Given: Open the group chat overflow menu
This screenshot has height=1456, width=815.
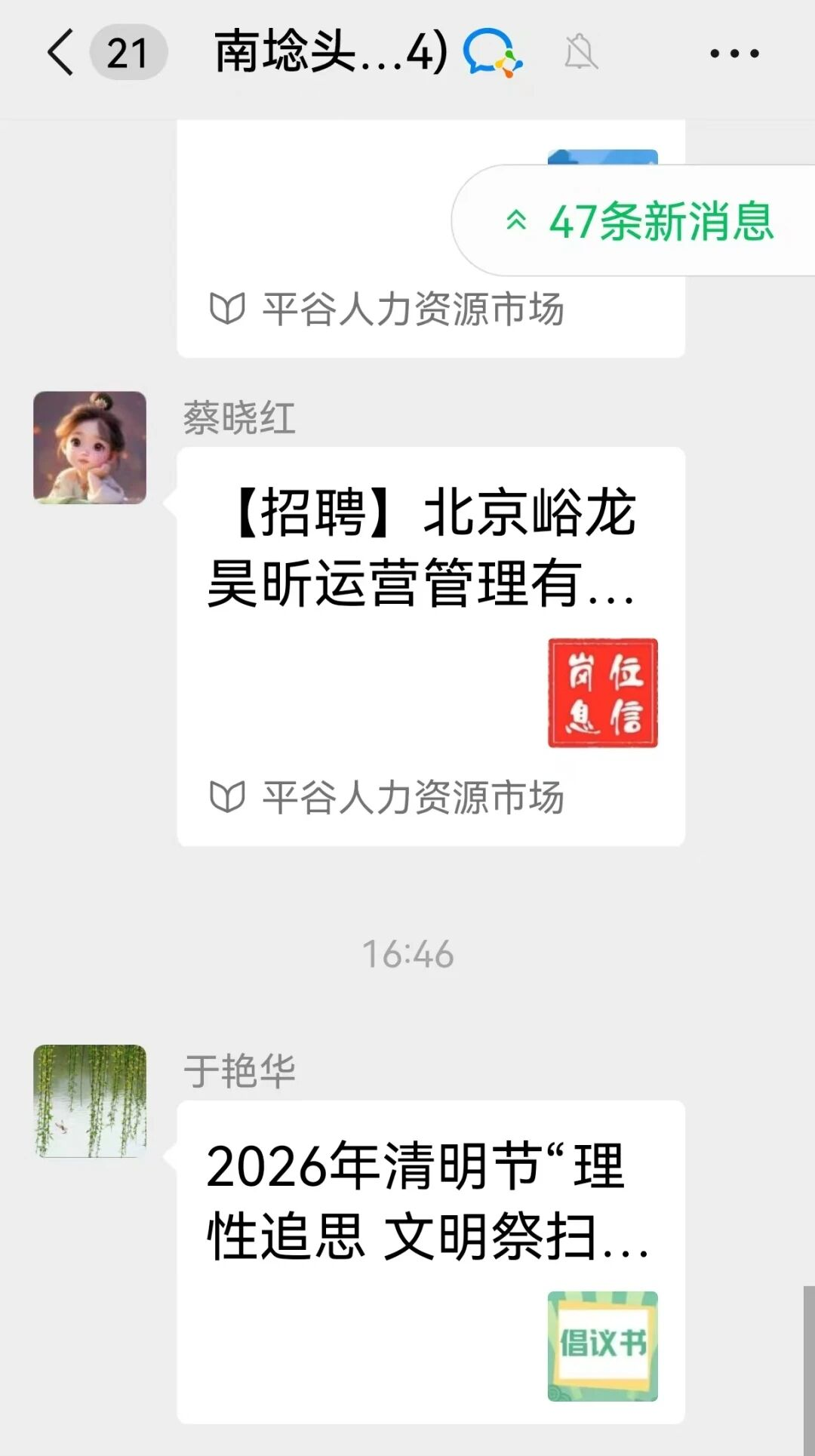Looking at the screenshot, I should coord(733,54).
